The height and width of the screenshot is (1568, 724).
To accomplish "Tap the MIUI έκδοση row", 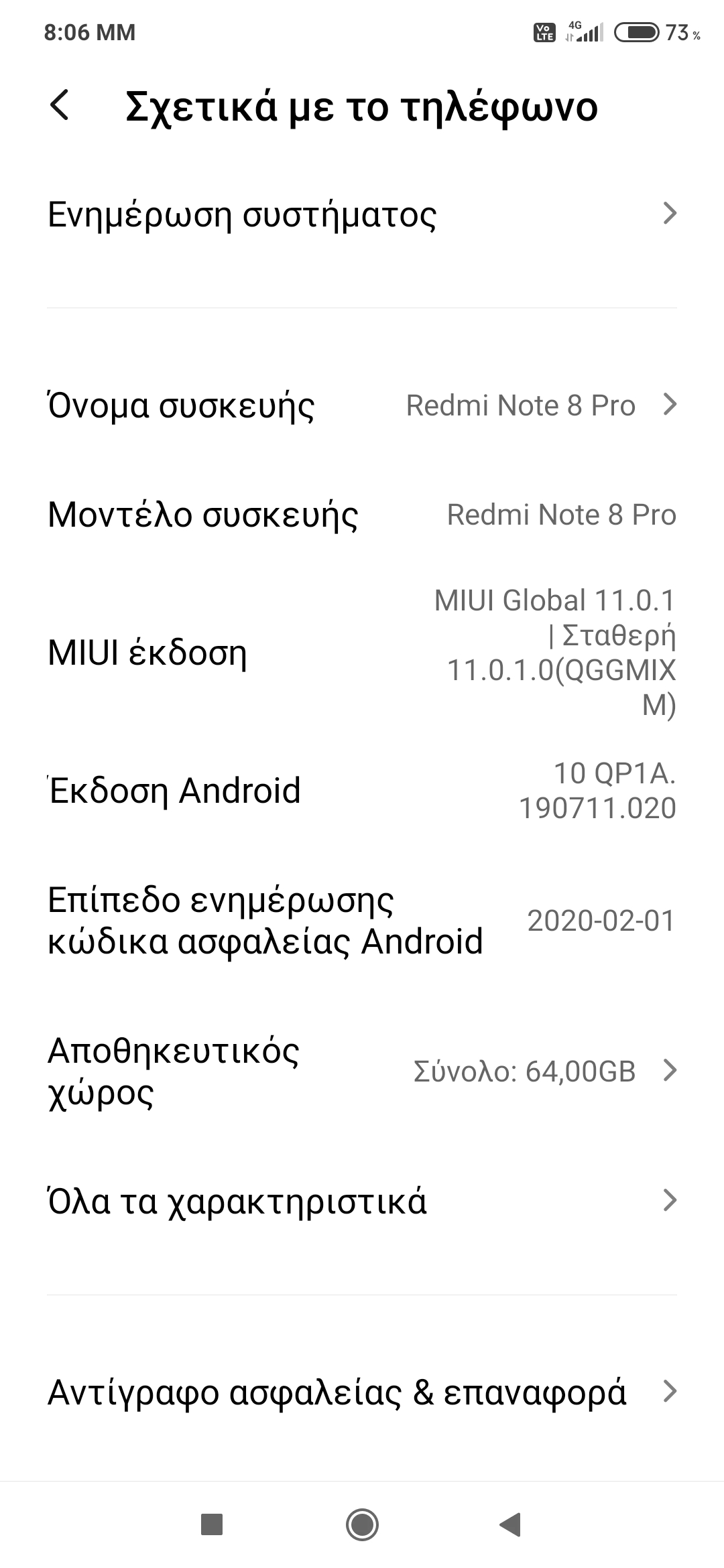I will [x=362, y=653].
